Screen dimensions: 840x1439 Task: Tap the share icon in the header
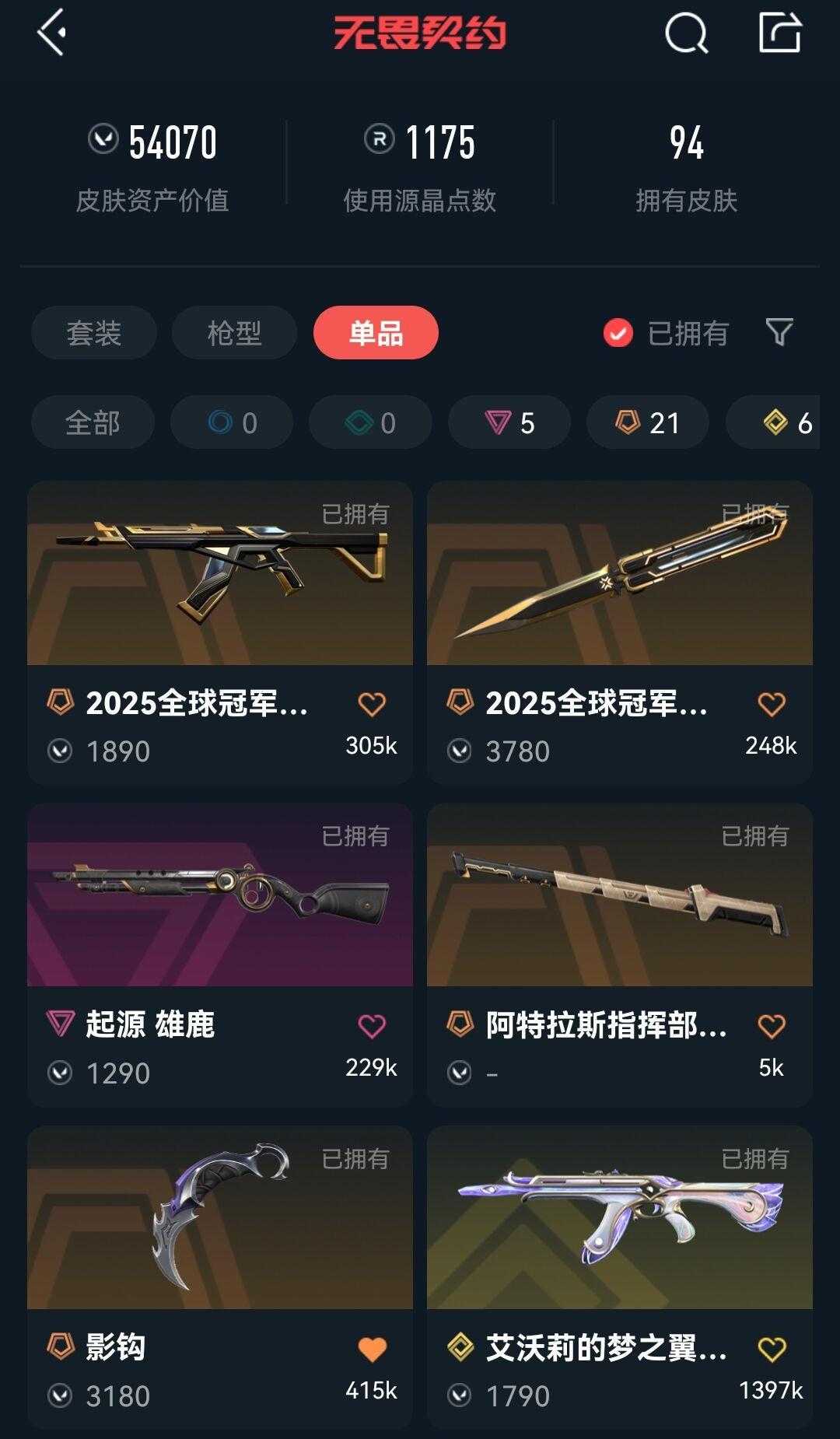(779, 33)
